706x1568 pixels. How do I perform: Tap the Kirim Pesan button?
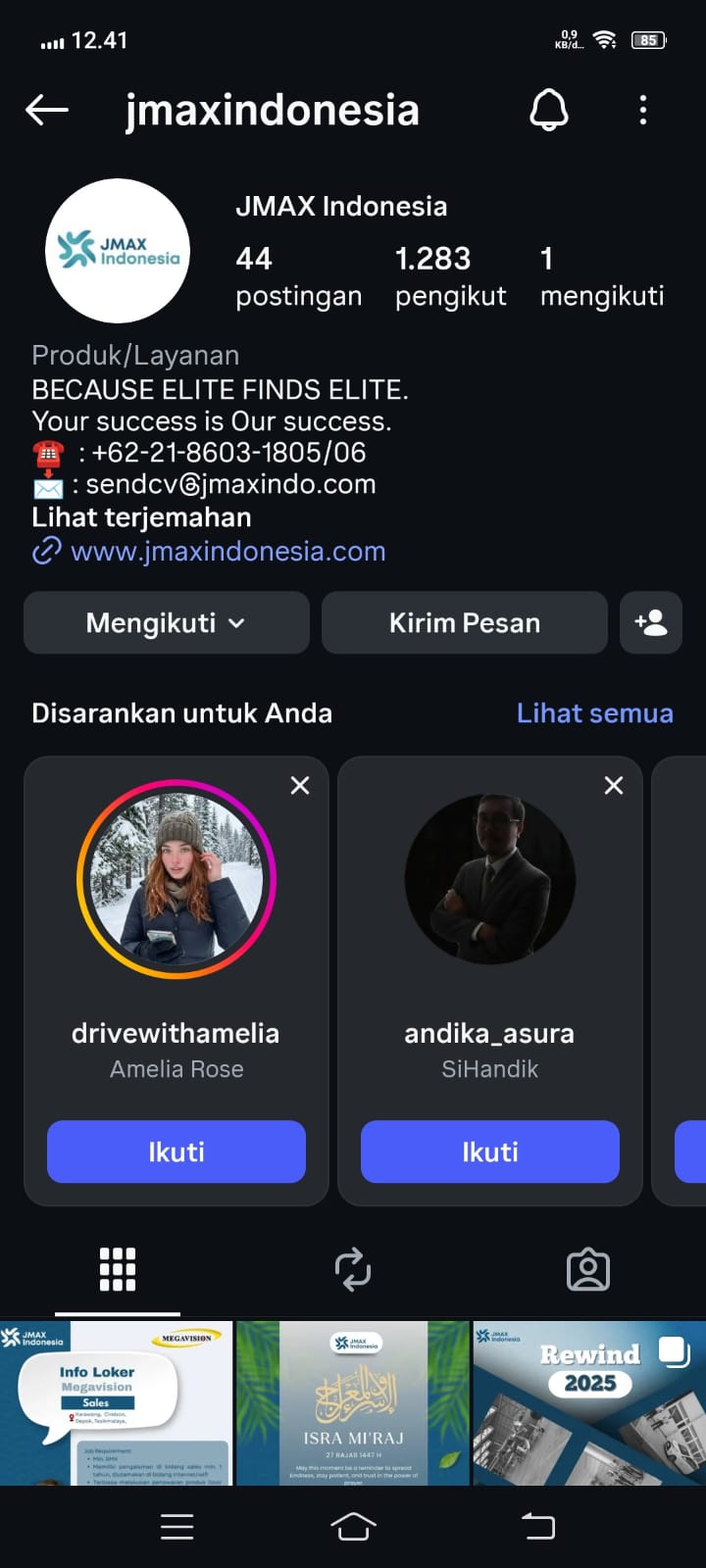465,623
